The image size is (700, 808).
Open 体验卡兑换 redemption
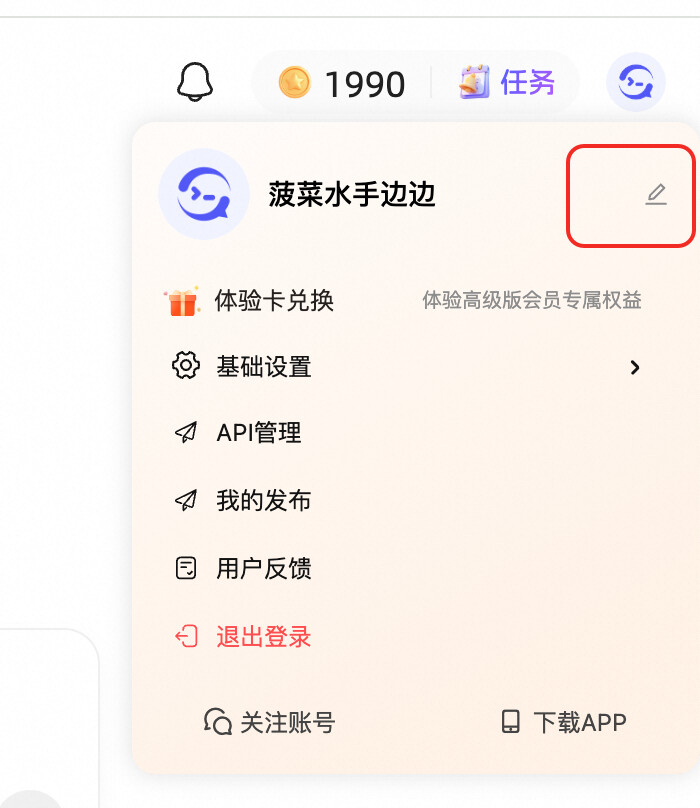(x=273, y=300)
